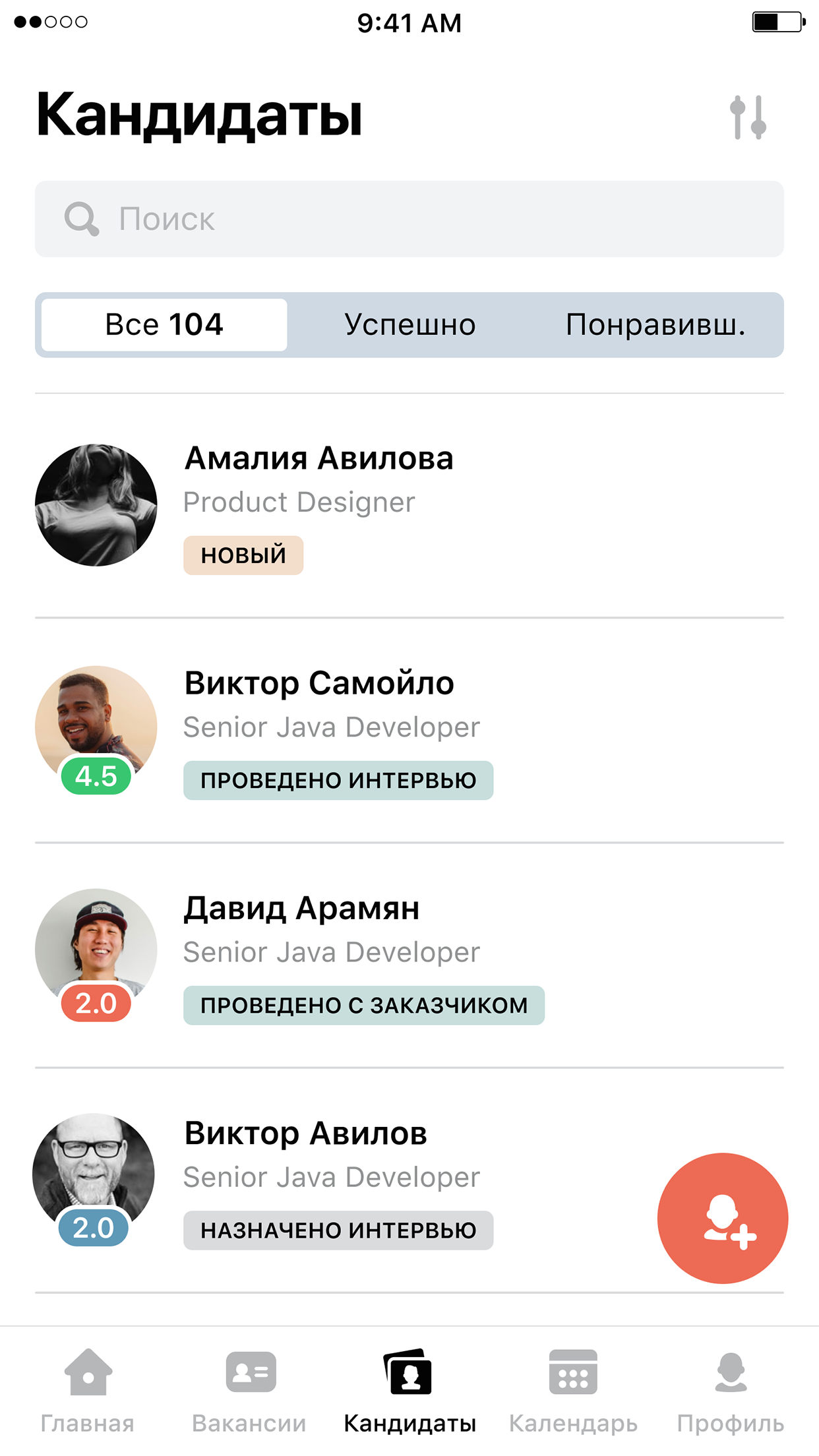Tap the Поиск search field
The height and width of the screenshot is (1456, 819).
click(409, 218)
